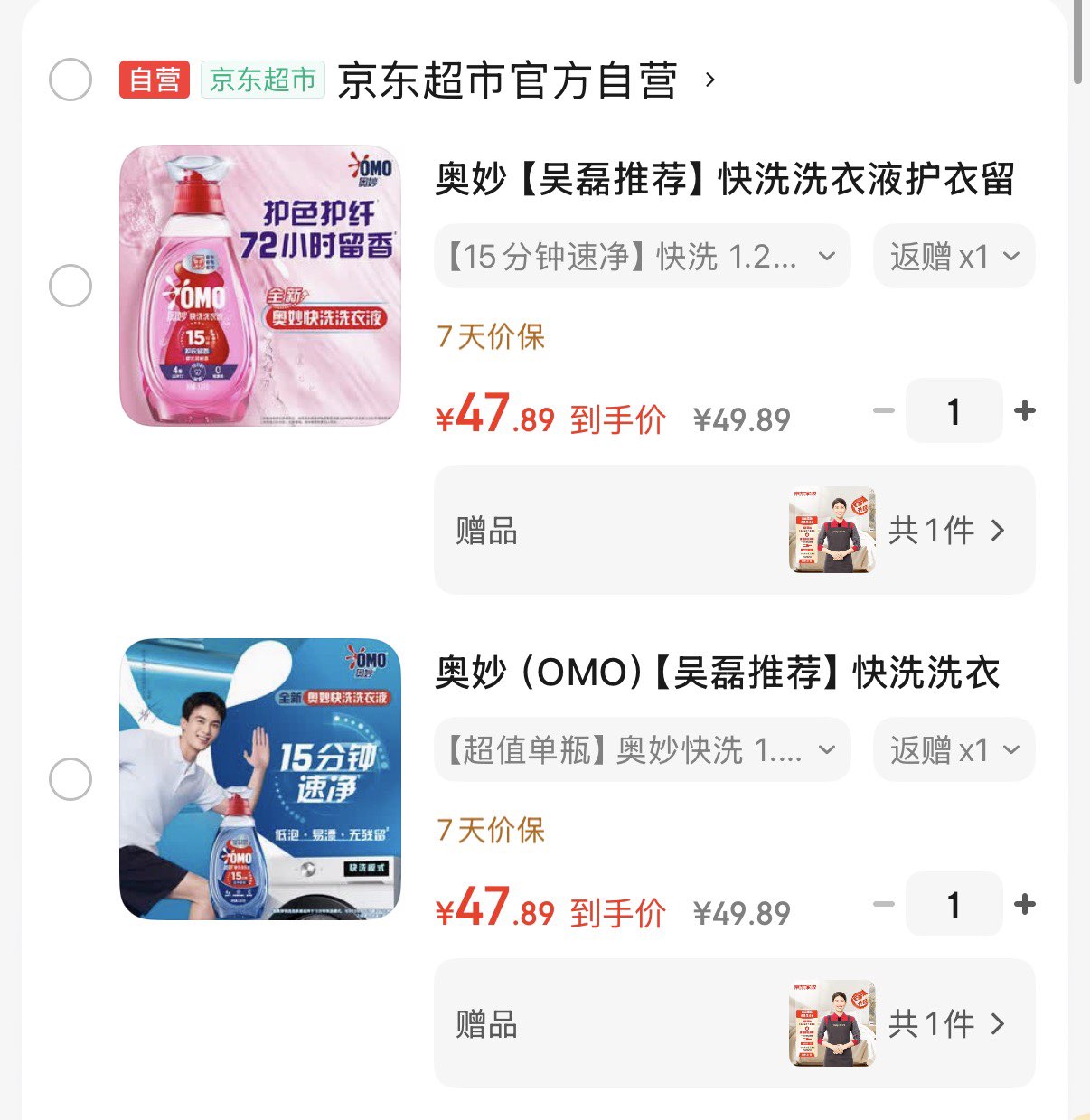
Task: Decrease quantity of the pink OMO product
Action: tap(883, 410)
